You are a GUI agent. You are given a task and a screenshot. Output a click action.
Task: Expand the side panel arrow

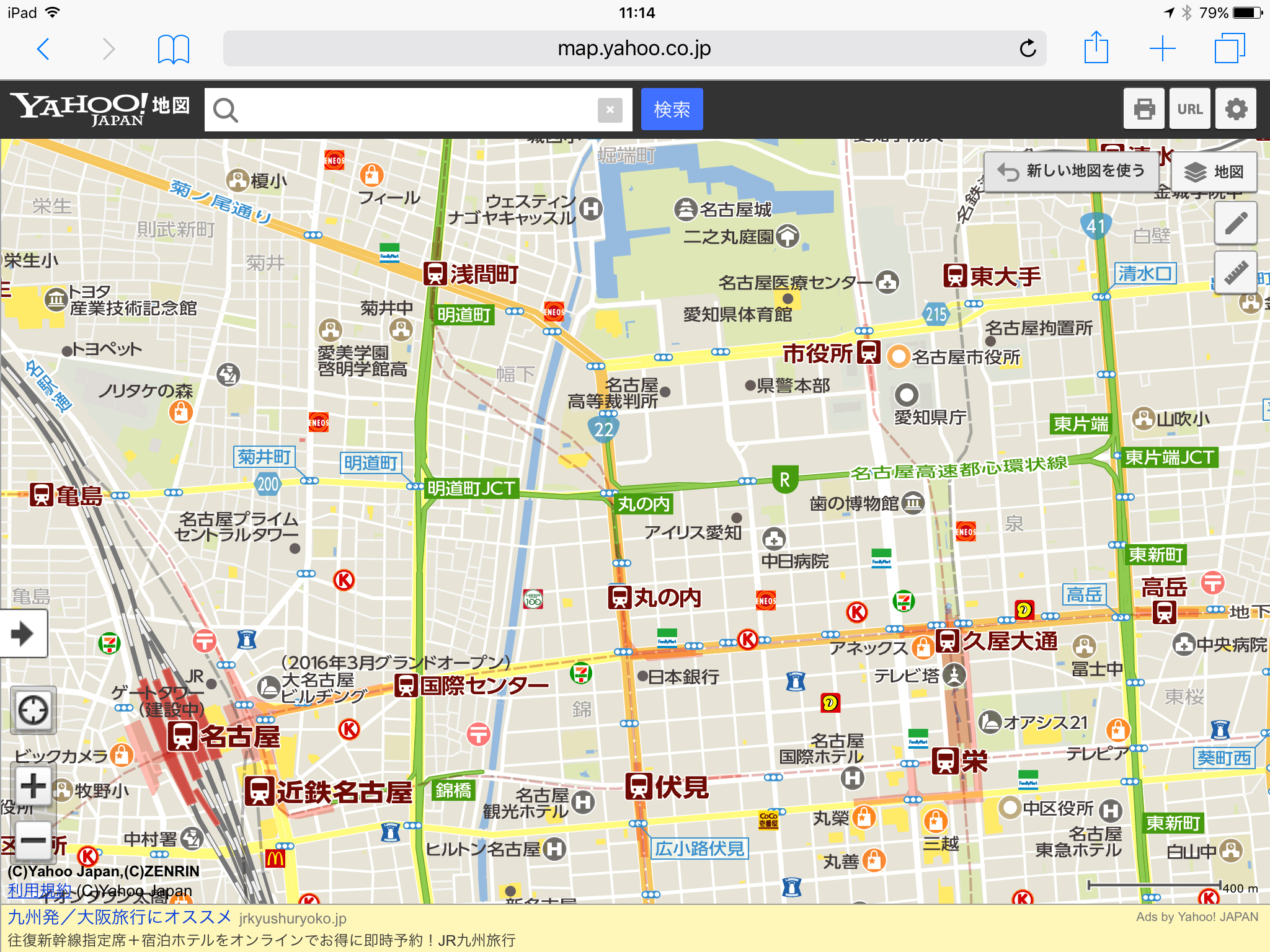pos(23,633)
